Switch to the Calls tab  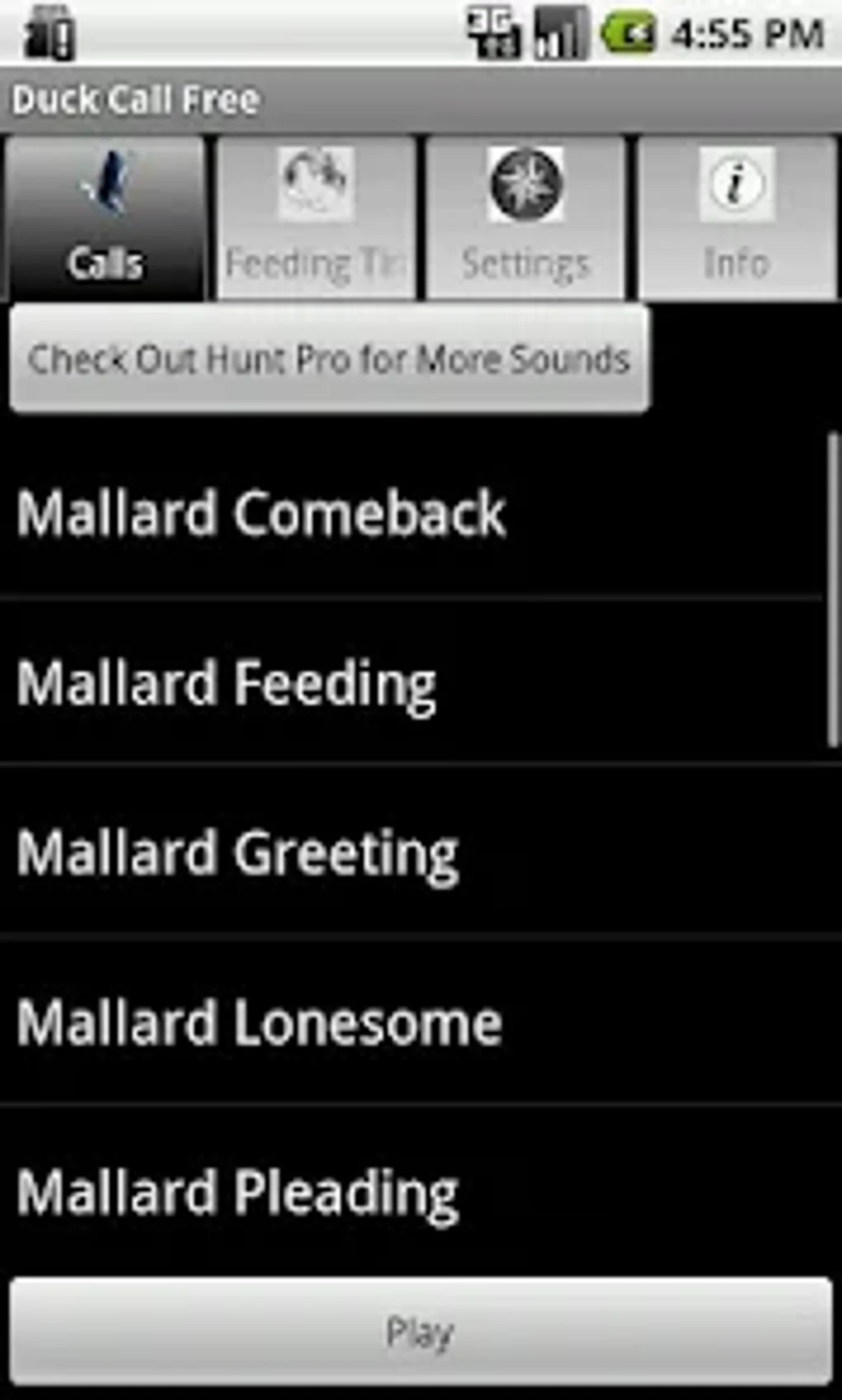105,218
